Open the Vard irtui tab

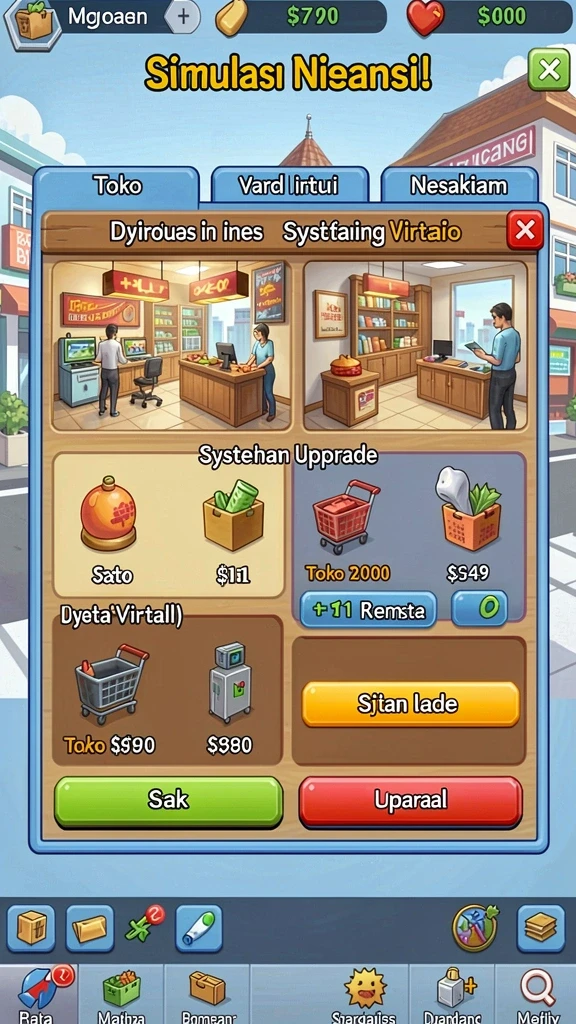tap(290, 185)
